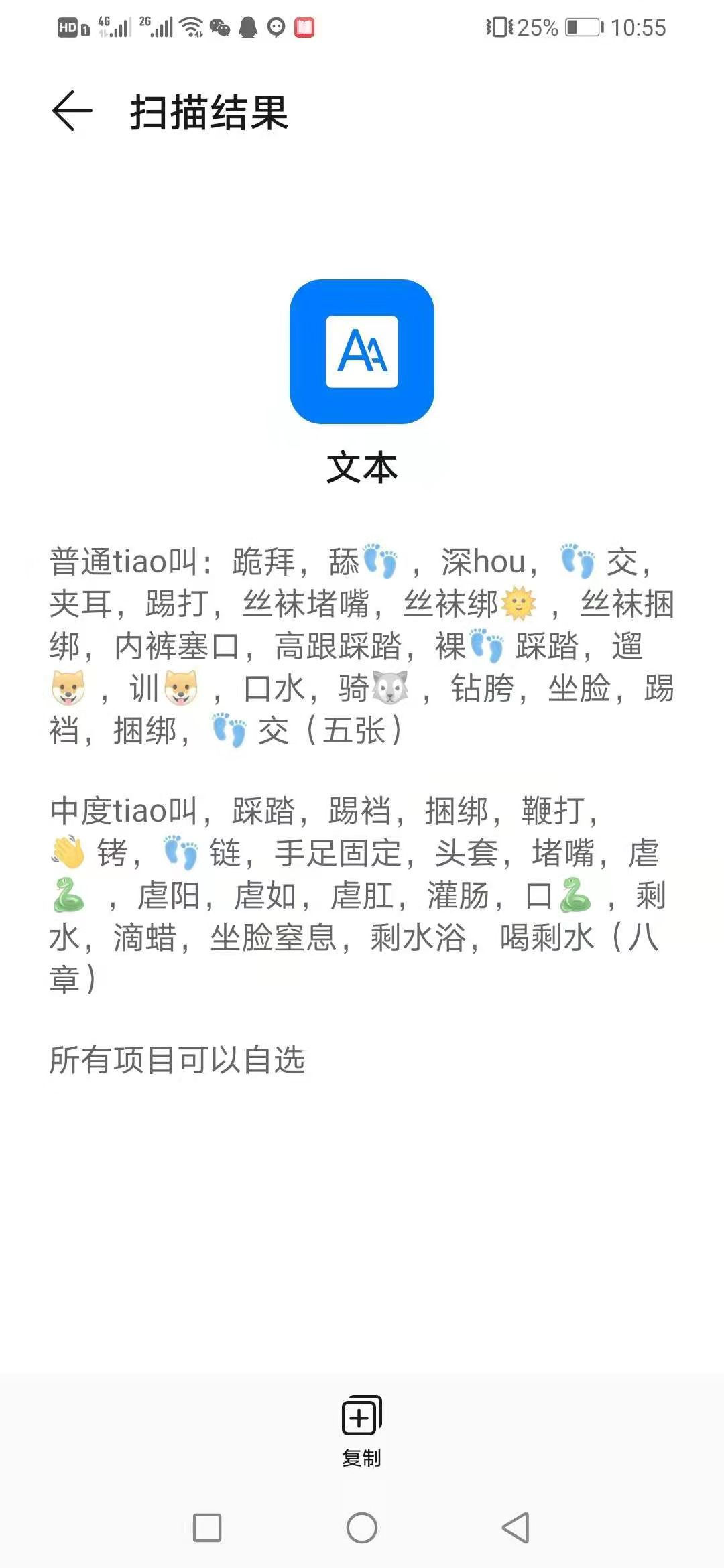
Task: Tap the vibrate mode icon in status bar
Action: (x=499, y=28)
